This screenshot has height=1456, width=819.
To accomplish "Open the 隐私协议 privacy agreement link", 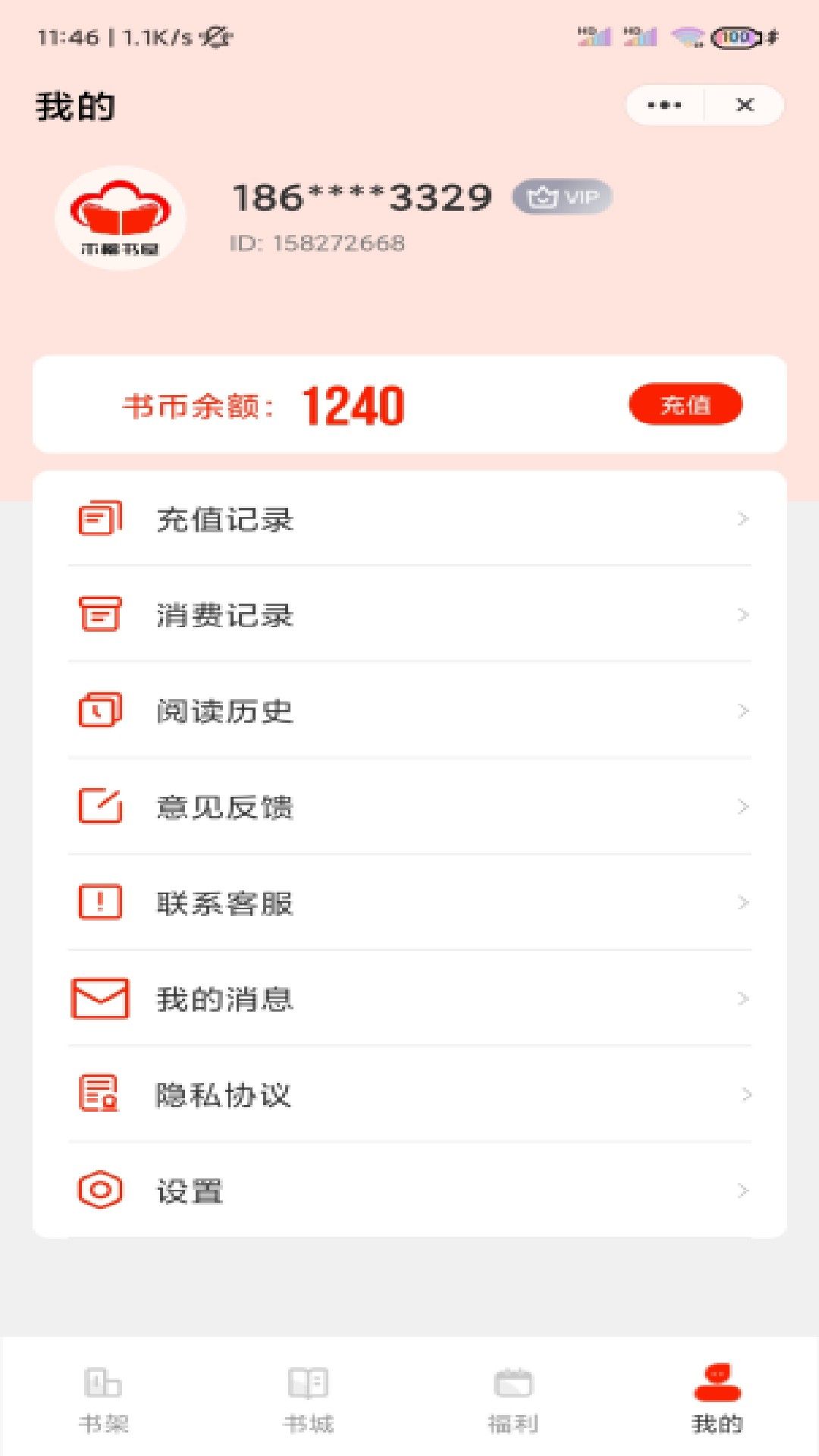I will pos(224,1094).
